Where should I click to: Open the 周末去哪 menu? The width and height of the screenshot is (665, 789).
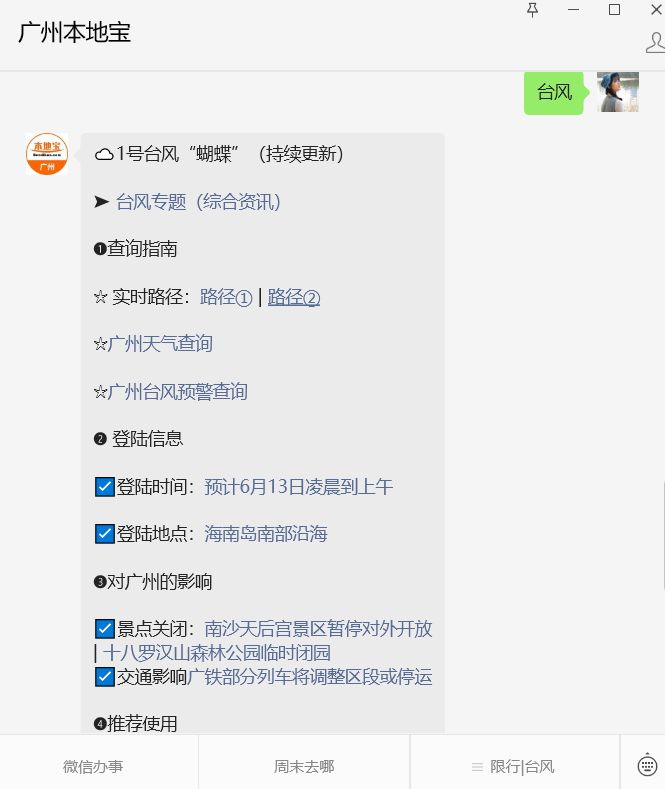coord(304,767)
